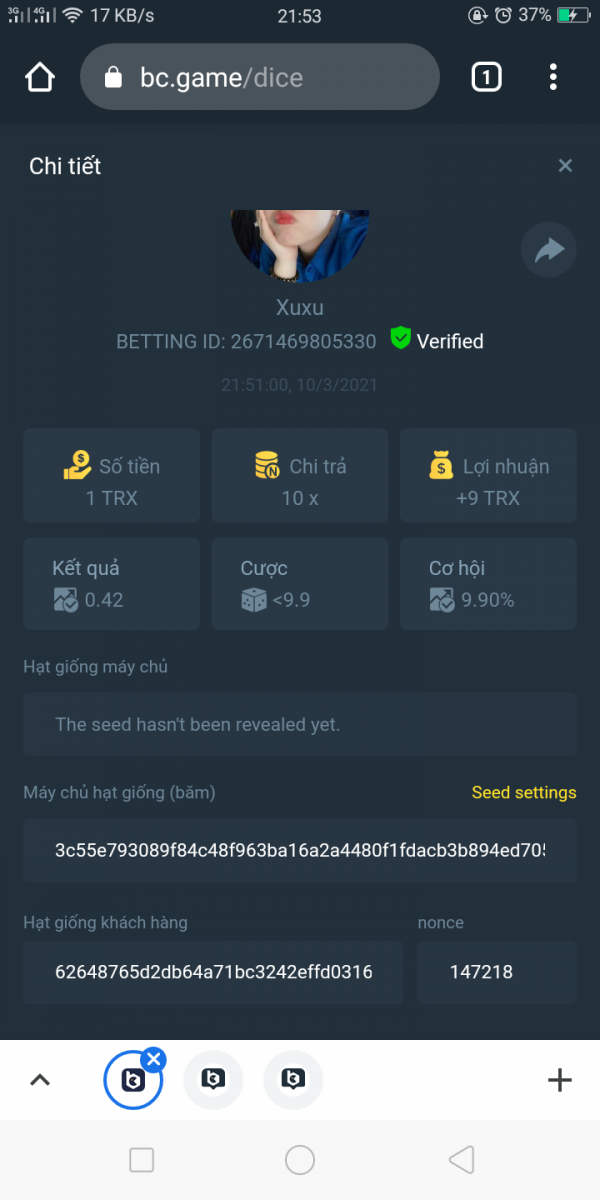This screenshot has height=1200, width=600.
Task: Tap the bc.game/dice address bar
Action: click(259, 78)
